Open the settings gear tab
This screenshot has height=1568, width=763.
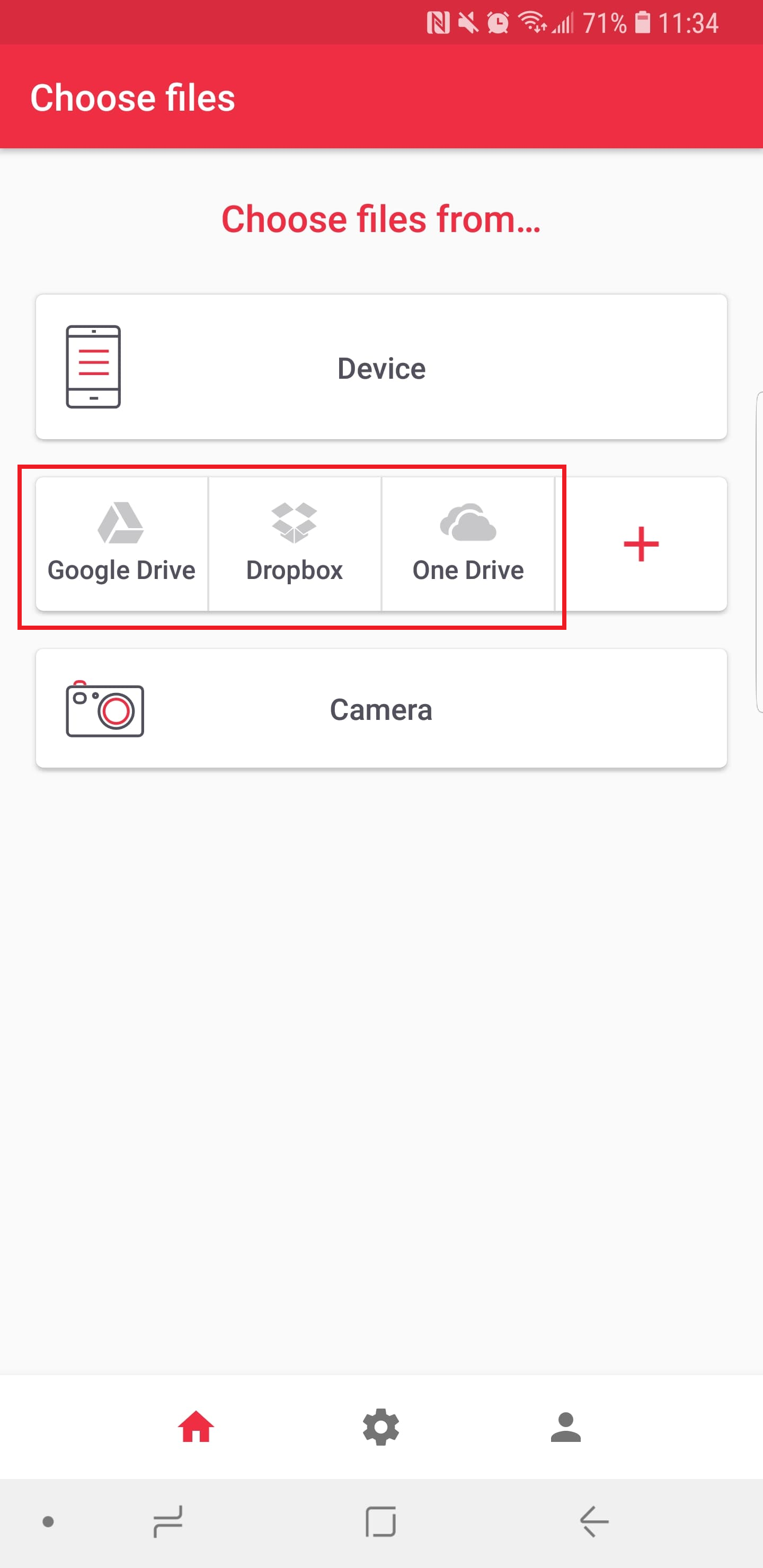[381, 1427]
